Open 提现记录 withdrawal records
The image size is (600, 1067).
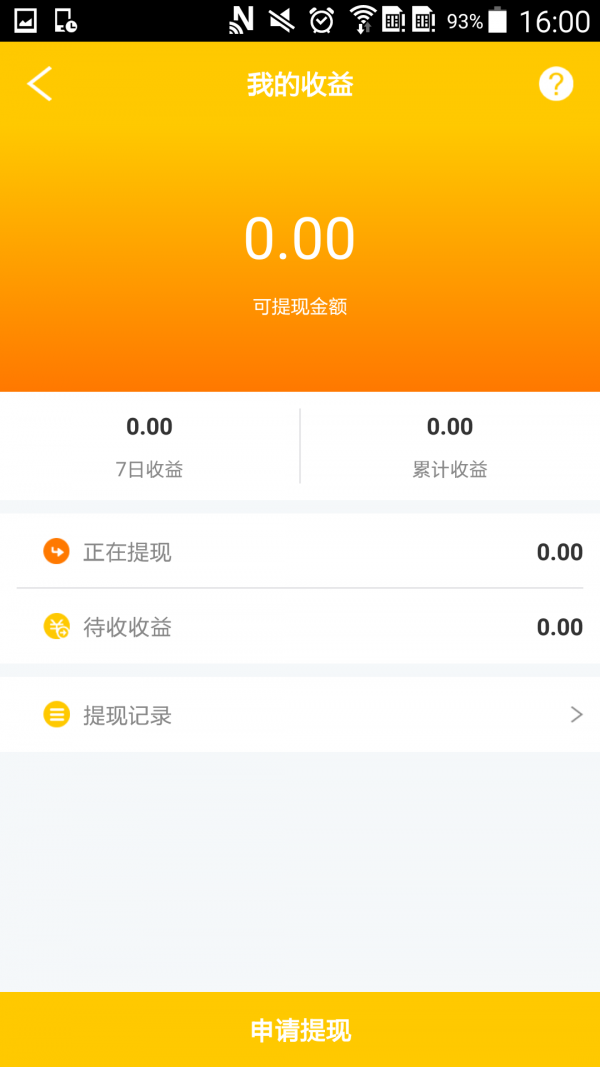pyautogui.click(x=300, y=715)
